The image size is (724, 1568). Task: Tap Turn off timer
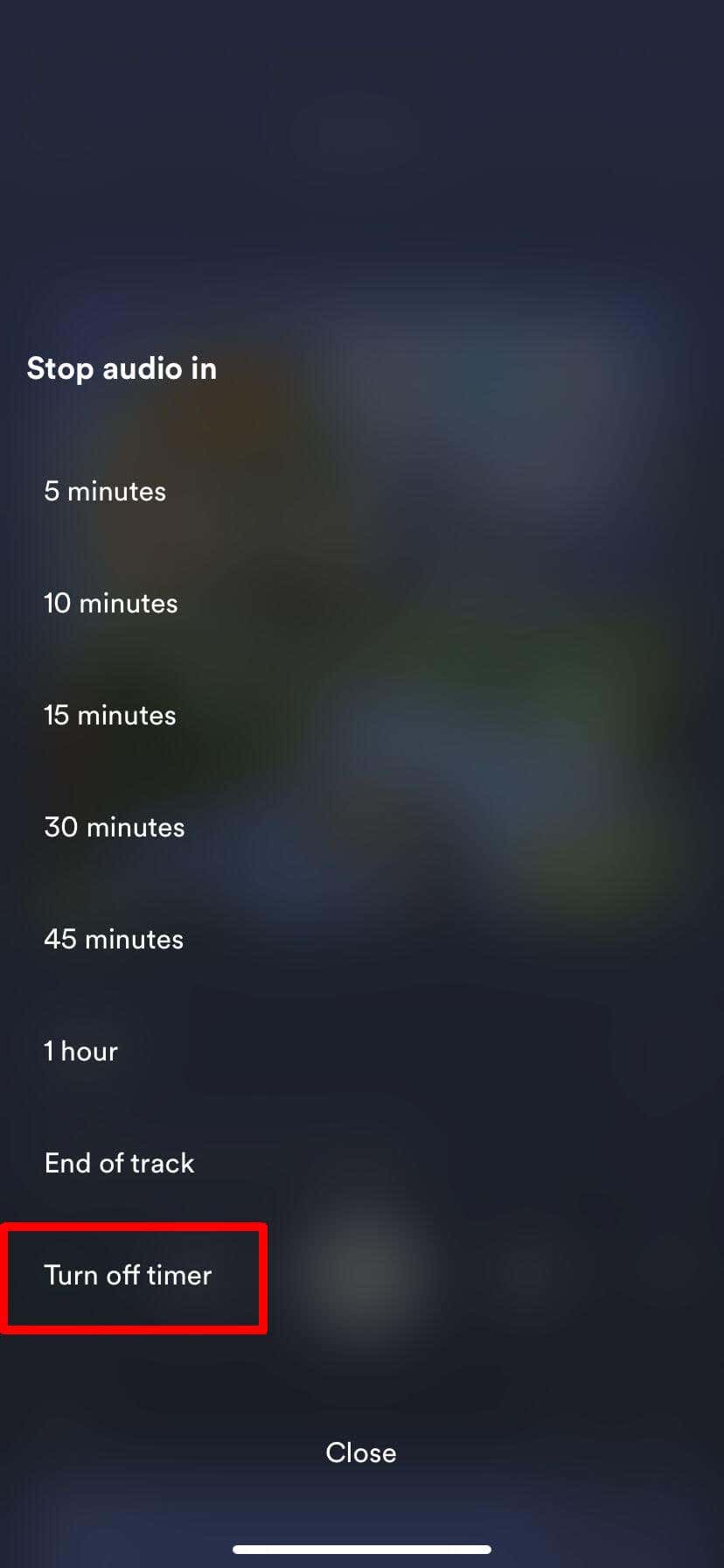(x=129, y=1275)
